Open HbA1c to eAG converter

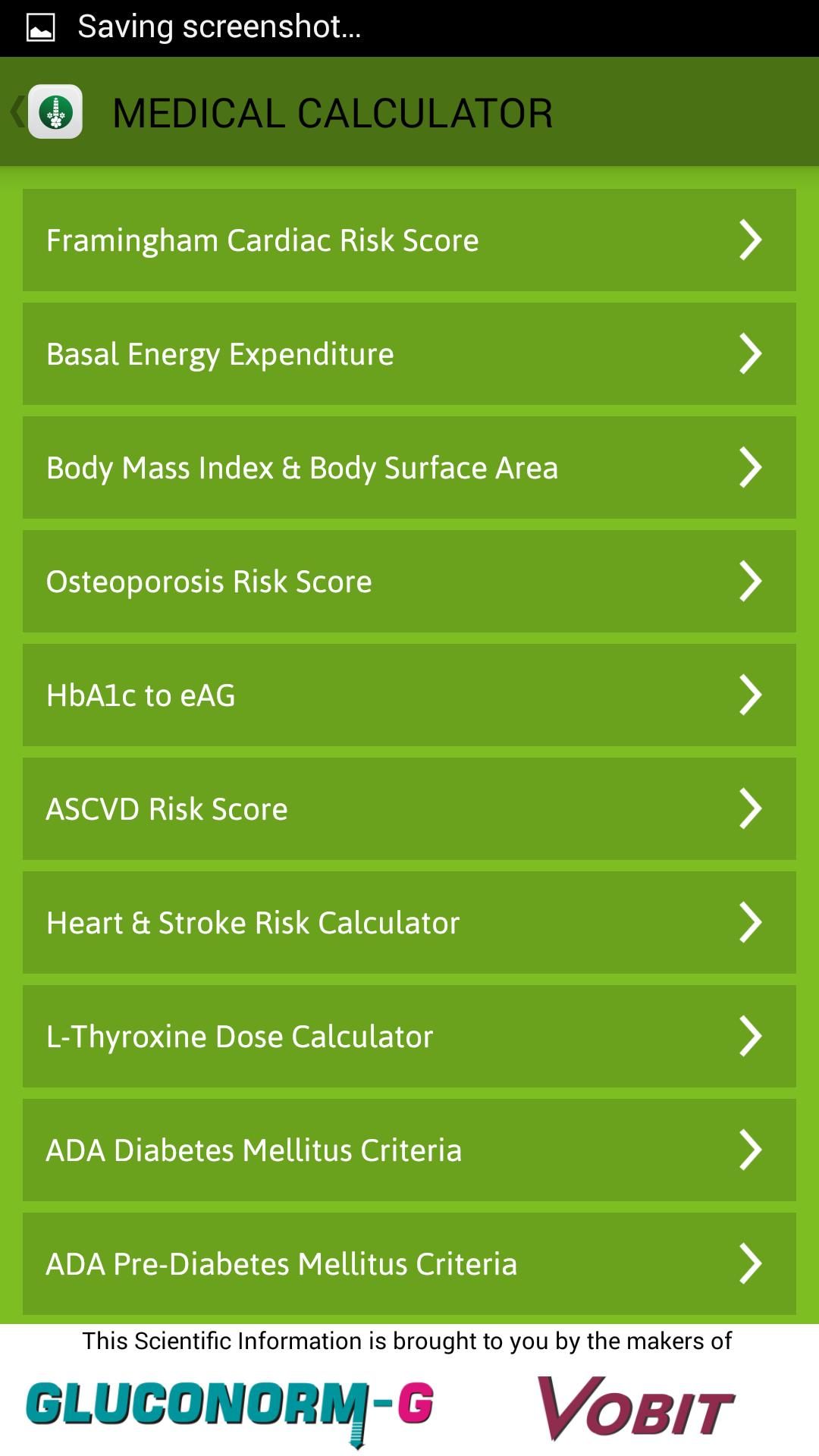(409, 695)
